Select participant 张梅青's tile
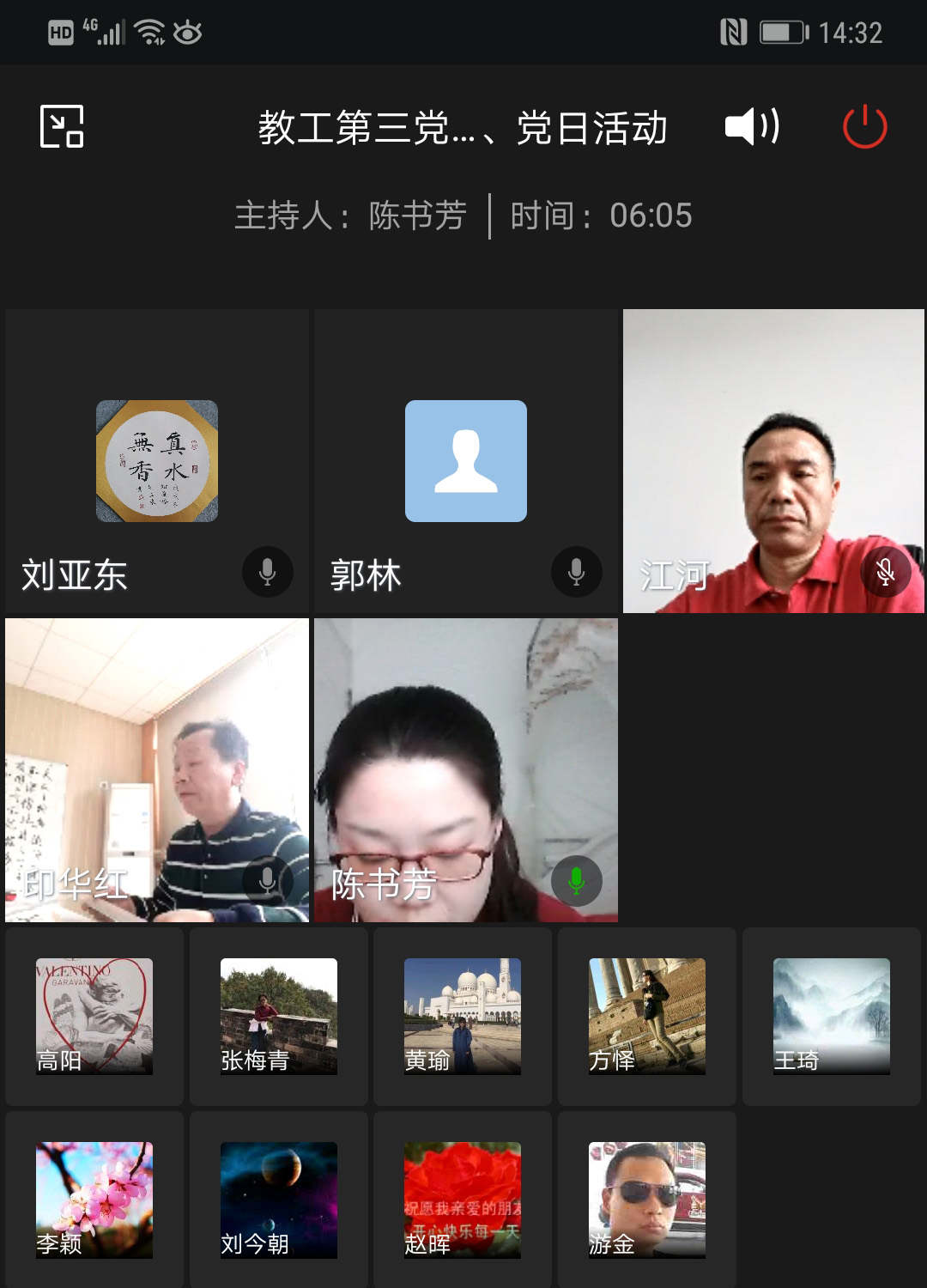This screenshot has width=927, height=1288. click(279, 1017)
